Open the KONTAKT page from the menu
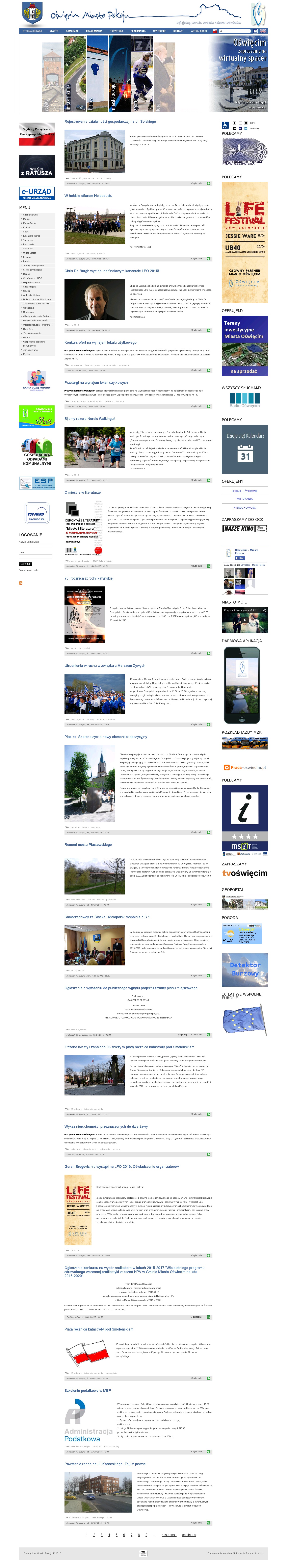The image size is (287, 1568). click(178, 30)
